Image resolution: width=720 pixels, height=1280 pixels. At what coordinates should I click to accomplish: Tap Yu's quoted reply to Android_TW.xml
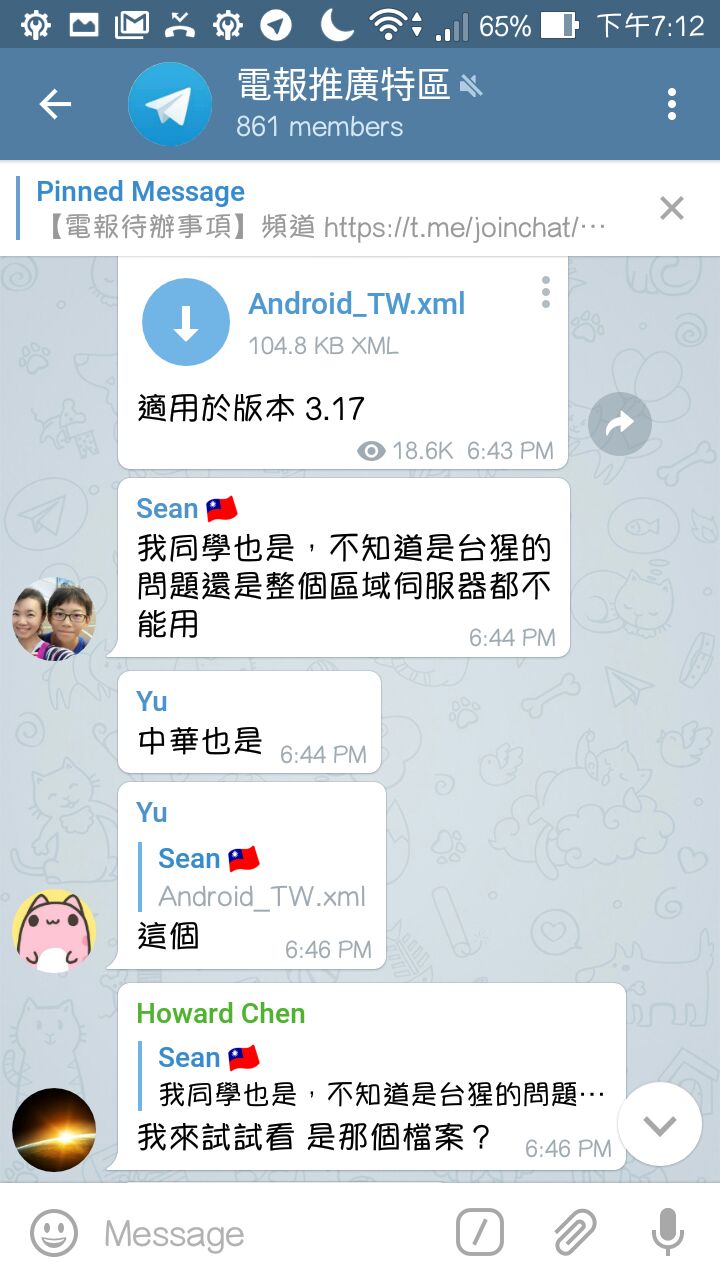click(260, 878)
